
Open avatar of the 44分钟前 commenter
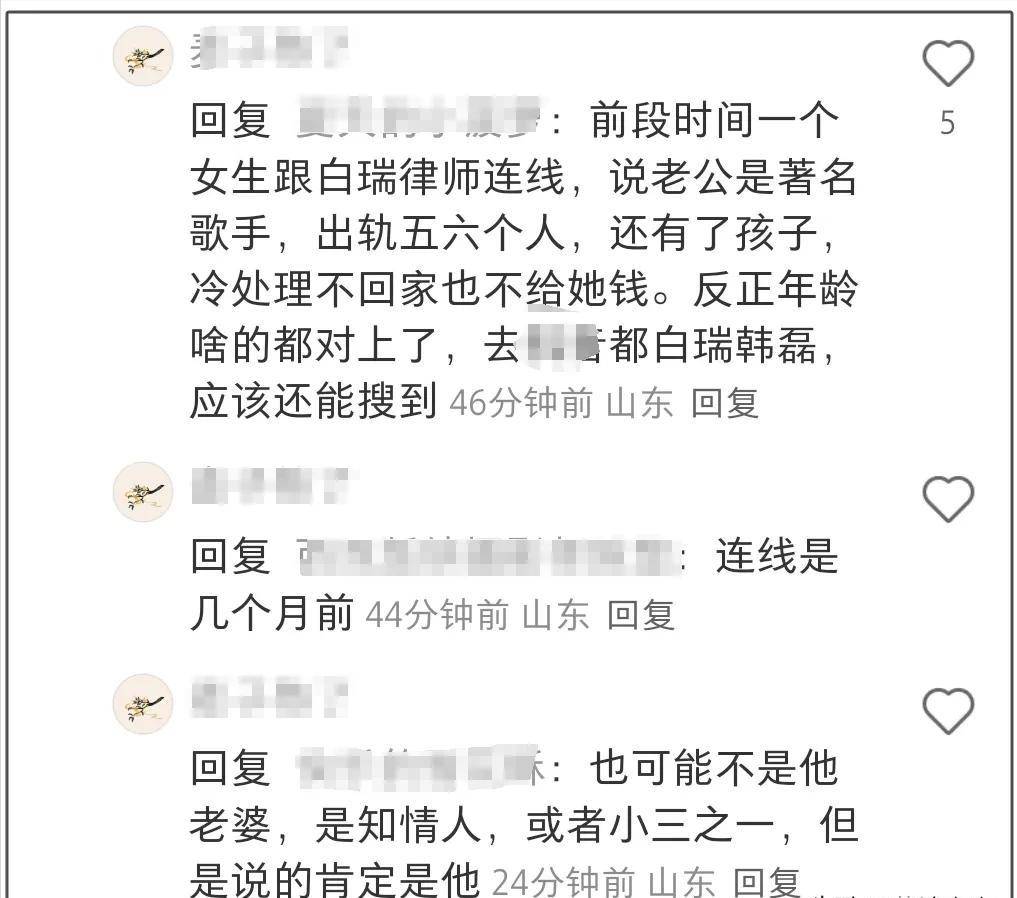pos(143,491)
